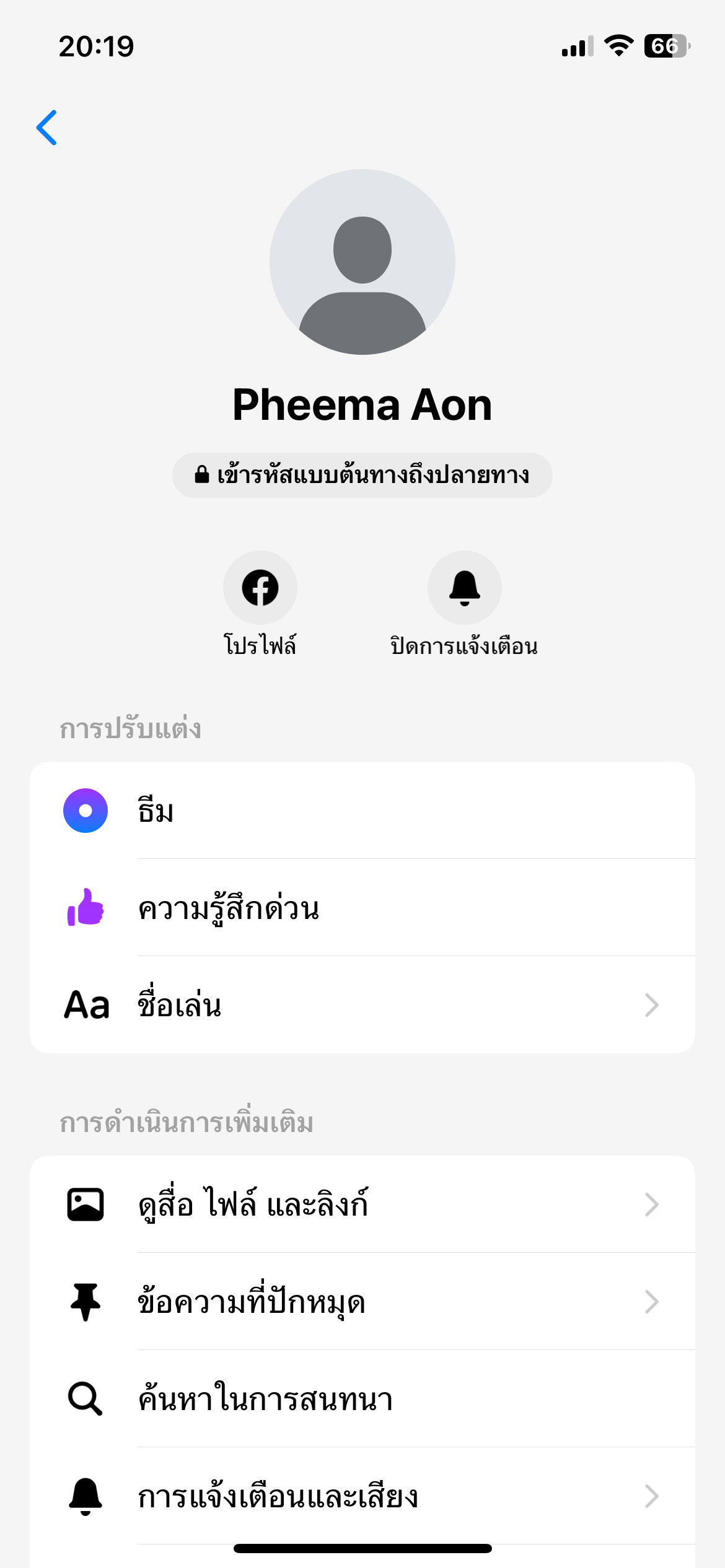The height and width of the screenshot is (1568, 725).
Task: Go back using the blue arrow
Action: 47,128
